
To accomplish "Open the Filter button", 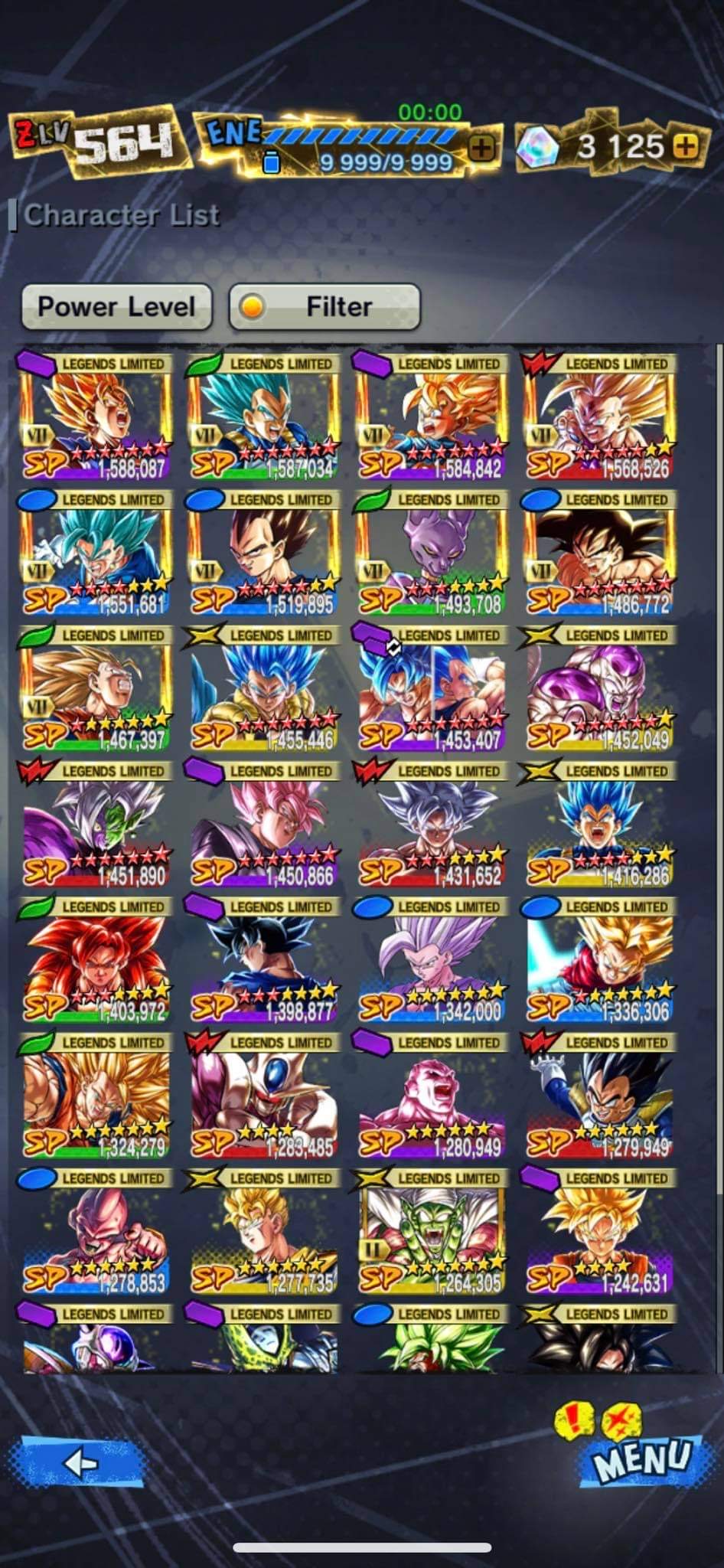I will point(324,307).
